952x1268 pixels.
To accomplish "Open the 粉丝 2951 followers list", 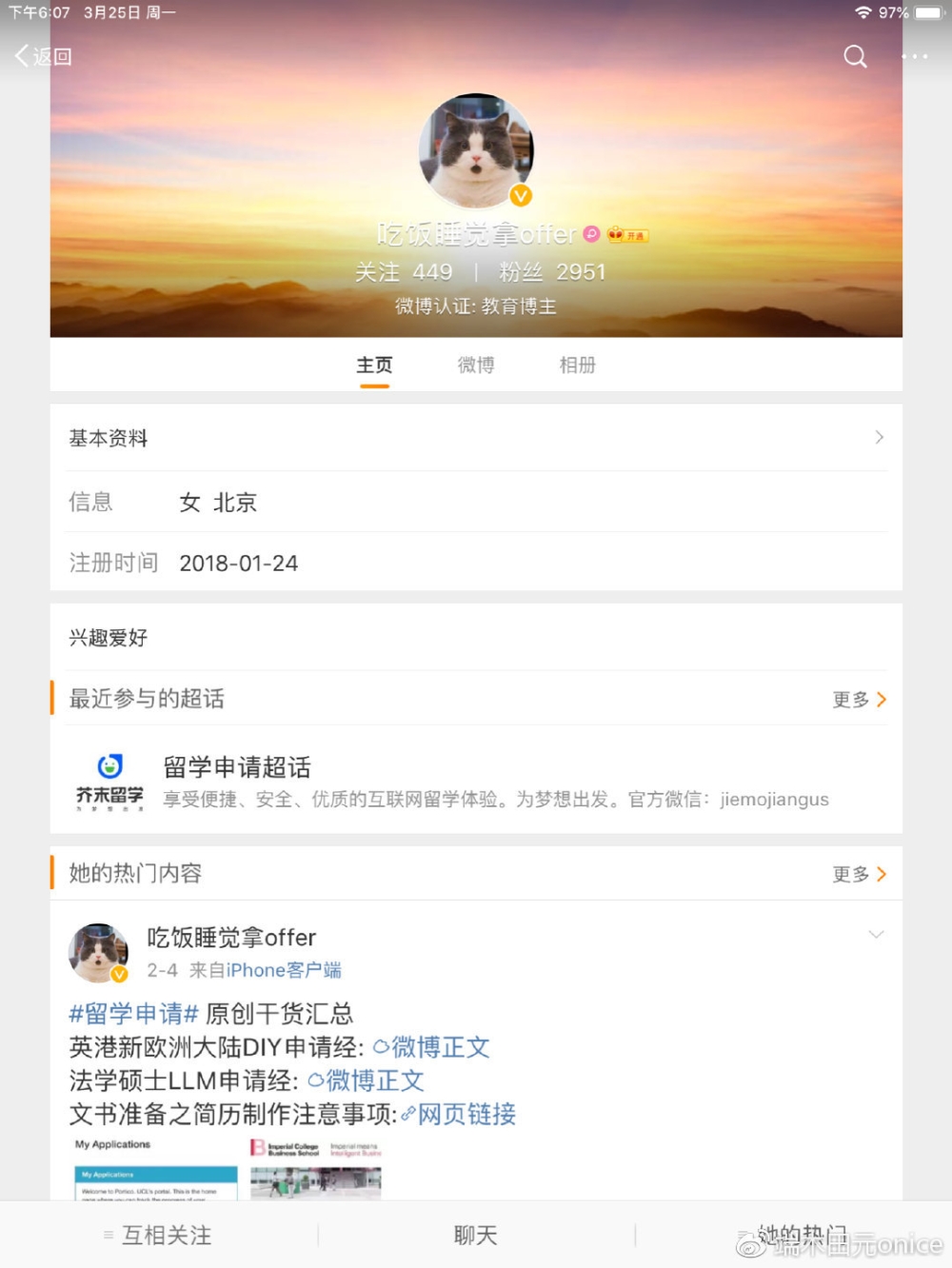I will [x=552, y=272].
